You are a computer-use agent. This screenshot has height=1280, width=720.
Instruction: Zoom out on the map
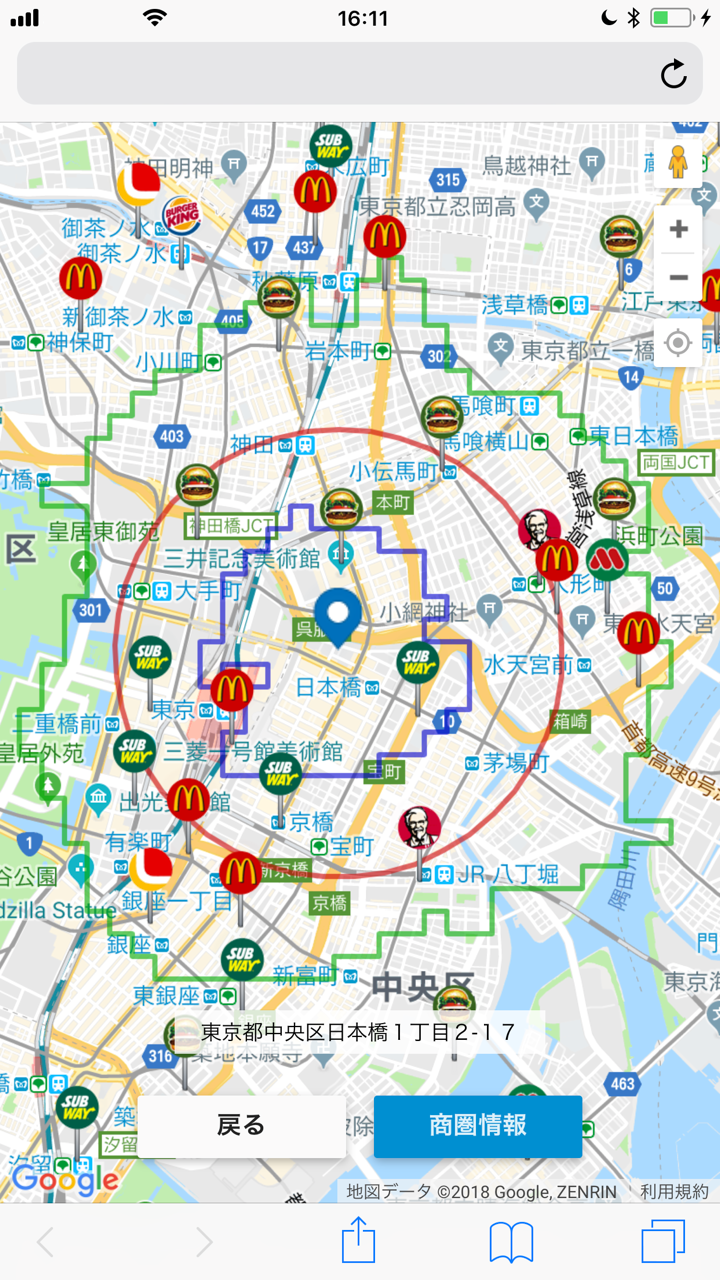pos(678,277)
